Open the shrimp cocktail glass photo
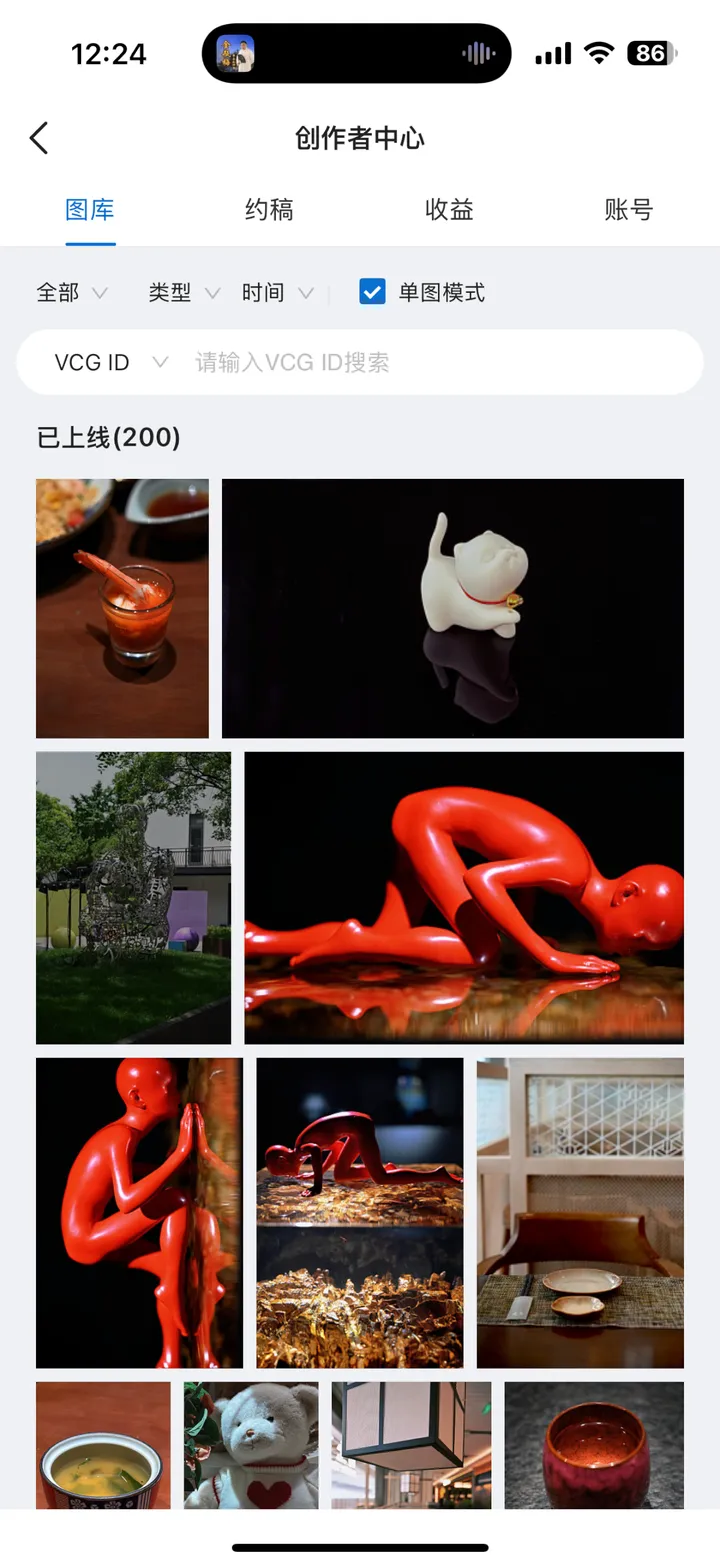Screen dimensions: 720x1565 click(x=122, y=608)
